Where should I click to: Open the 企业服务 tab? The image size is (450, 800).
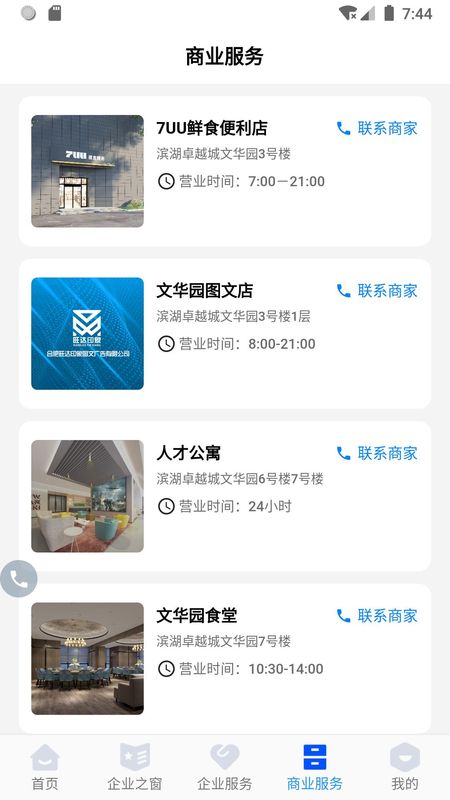225,767
